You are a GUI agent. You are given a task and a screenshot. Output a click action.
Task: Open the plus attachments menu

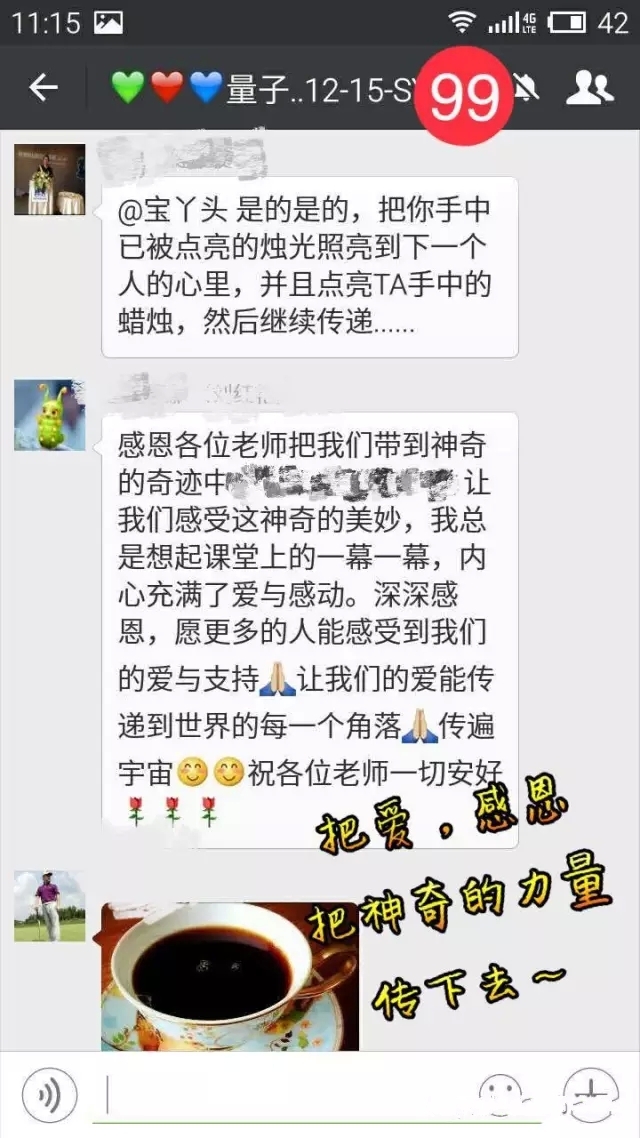click(590, 1096)
